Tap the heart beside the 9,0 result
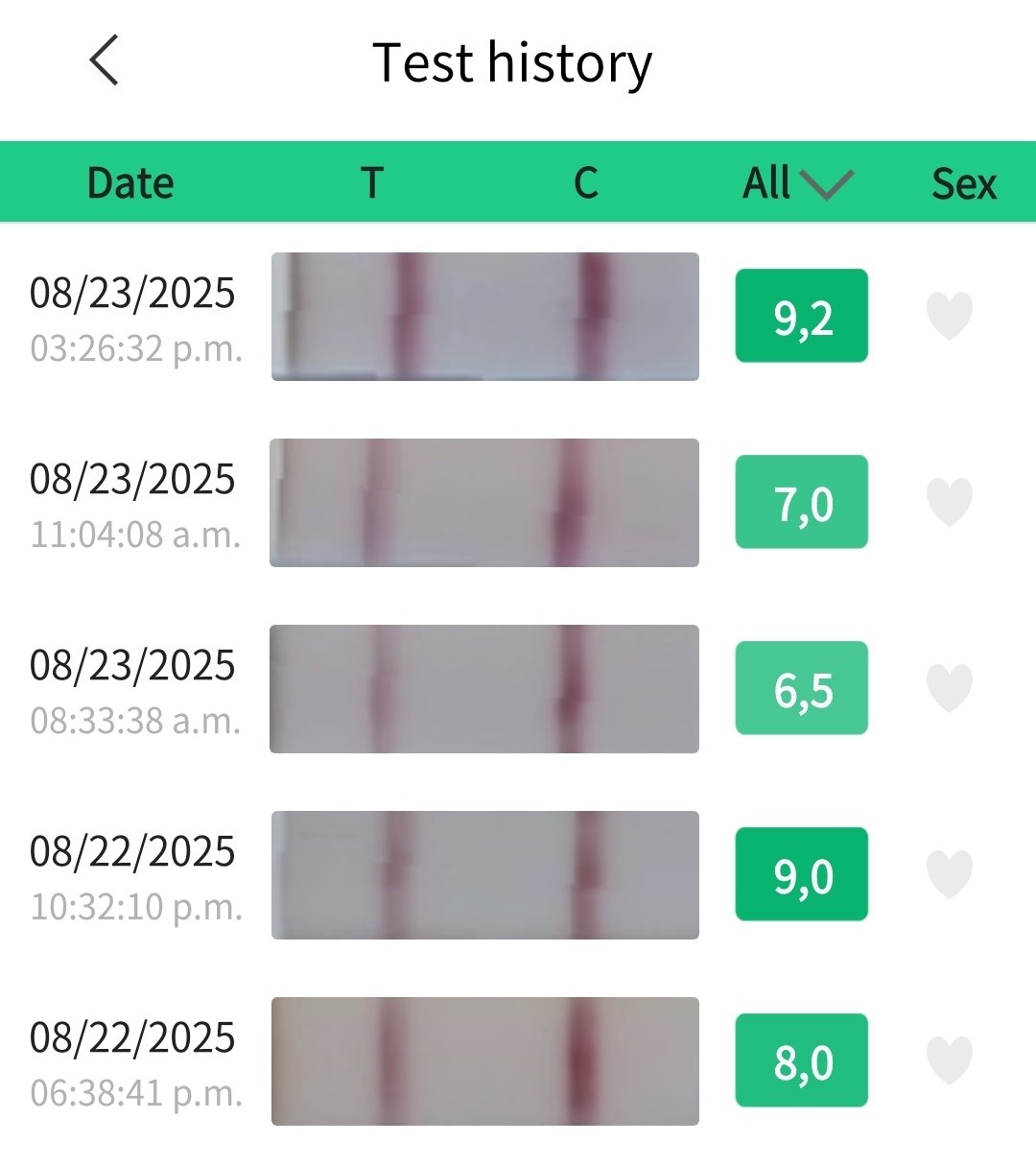1036x1166 pixels. (x=950, y=875)
